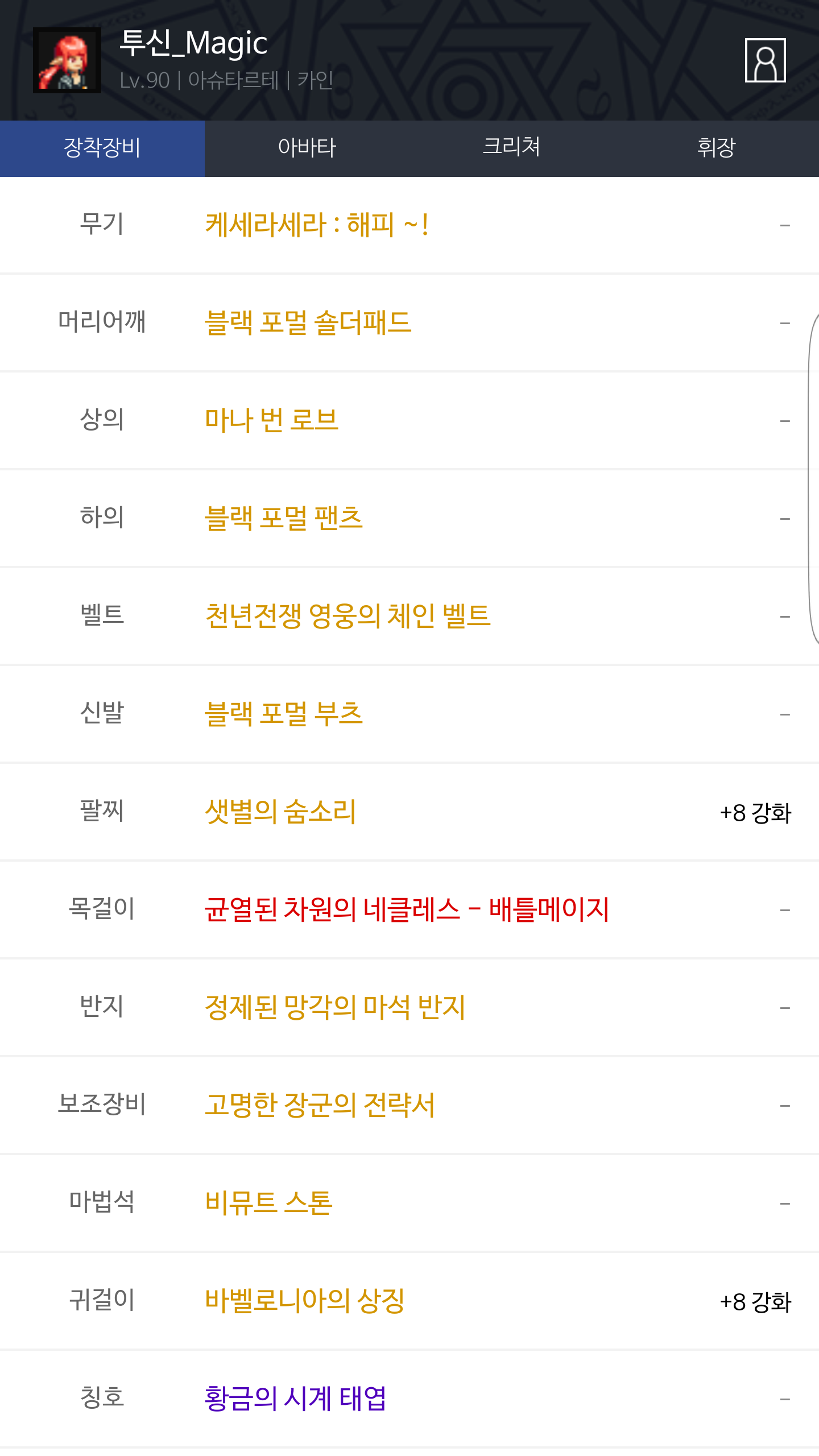Open the character profile icon
This screenshot has width=819, height=1456.
click(765, 60)
